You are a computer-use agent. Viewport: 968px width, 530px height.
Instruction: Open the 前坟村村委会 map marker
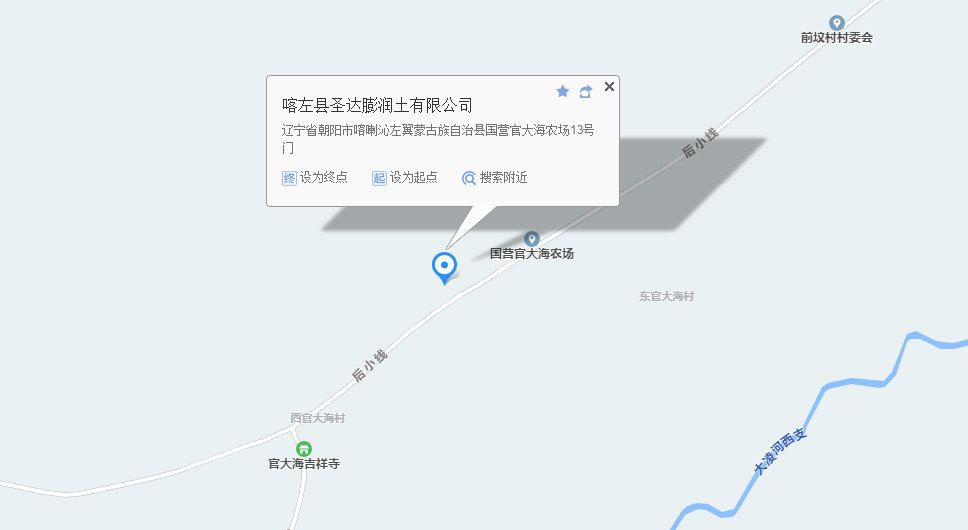(x=837, y=23)
